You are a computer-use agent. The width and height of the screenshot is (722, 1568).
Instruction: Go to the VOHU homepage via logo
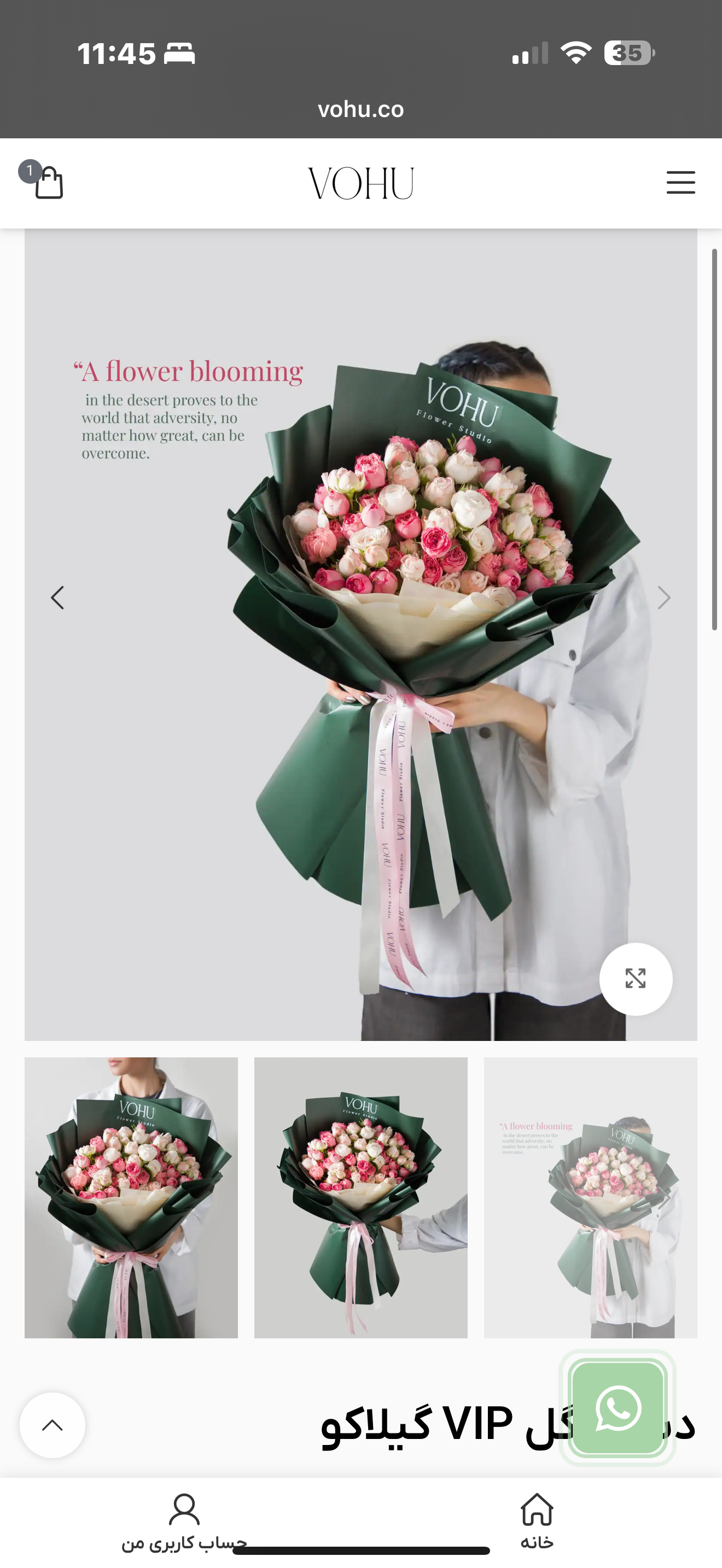(360, 183)
